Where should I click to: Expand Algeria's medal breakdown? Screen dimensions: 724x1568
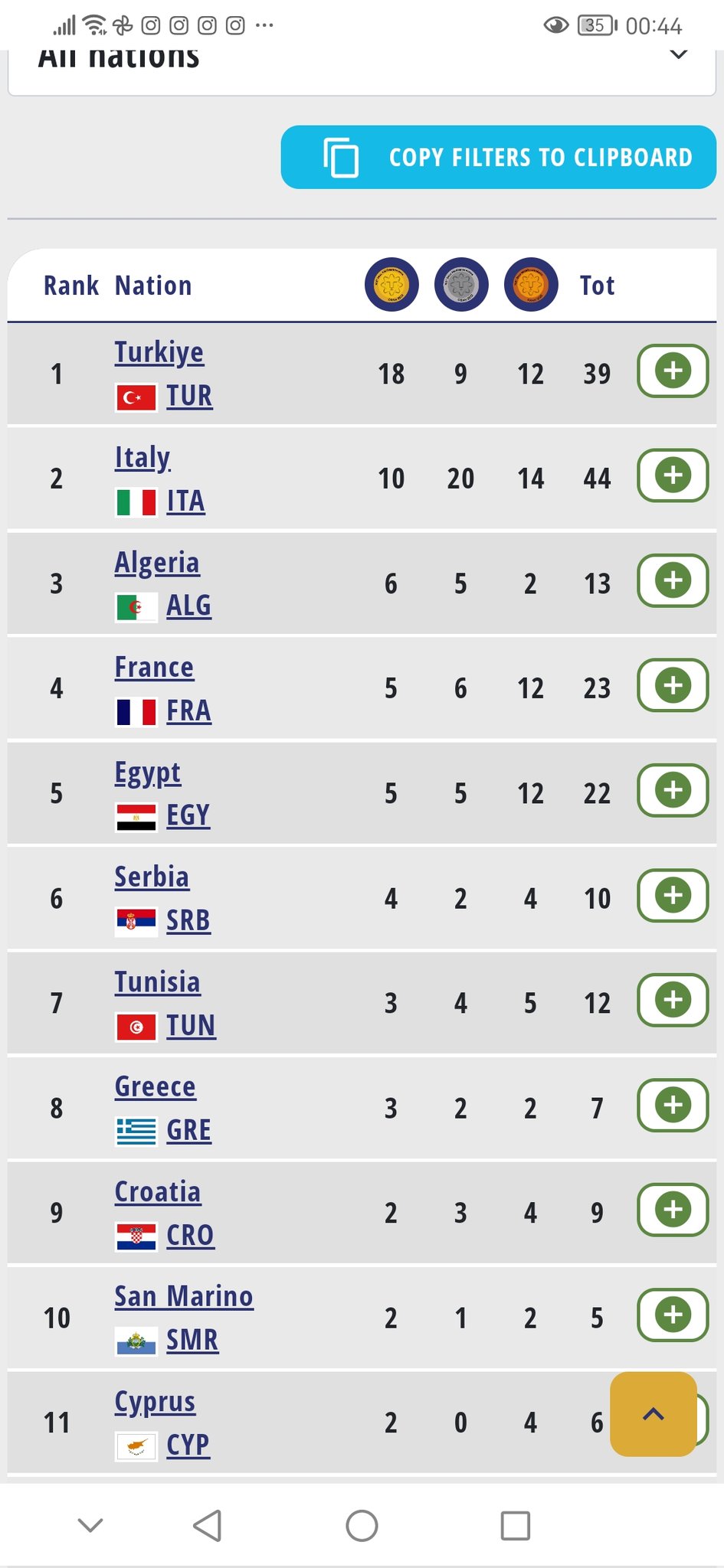673,580
